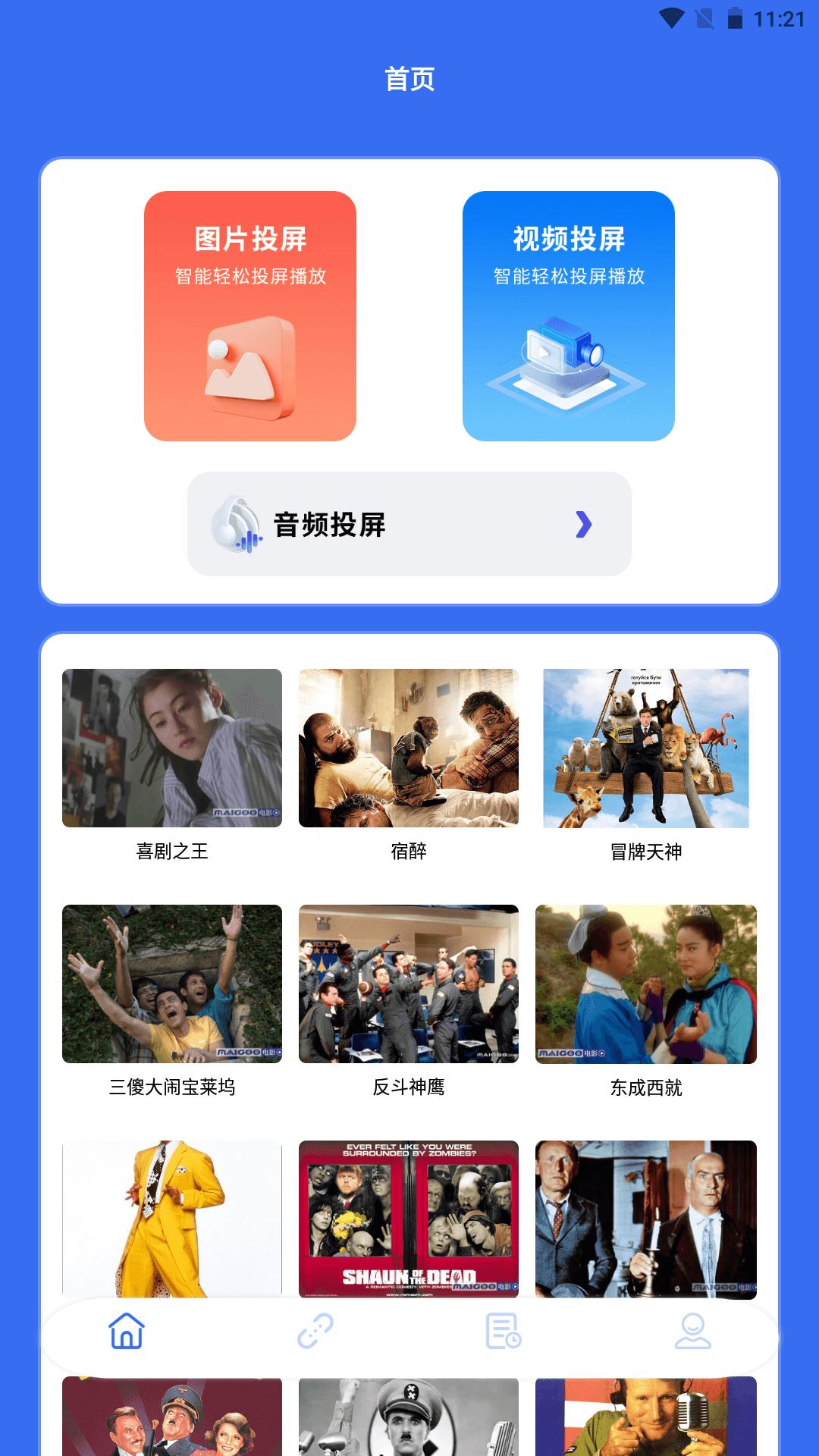Open 视频投屏 video casting
The image size is (819, 1456).
click(x=569, y=315)
